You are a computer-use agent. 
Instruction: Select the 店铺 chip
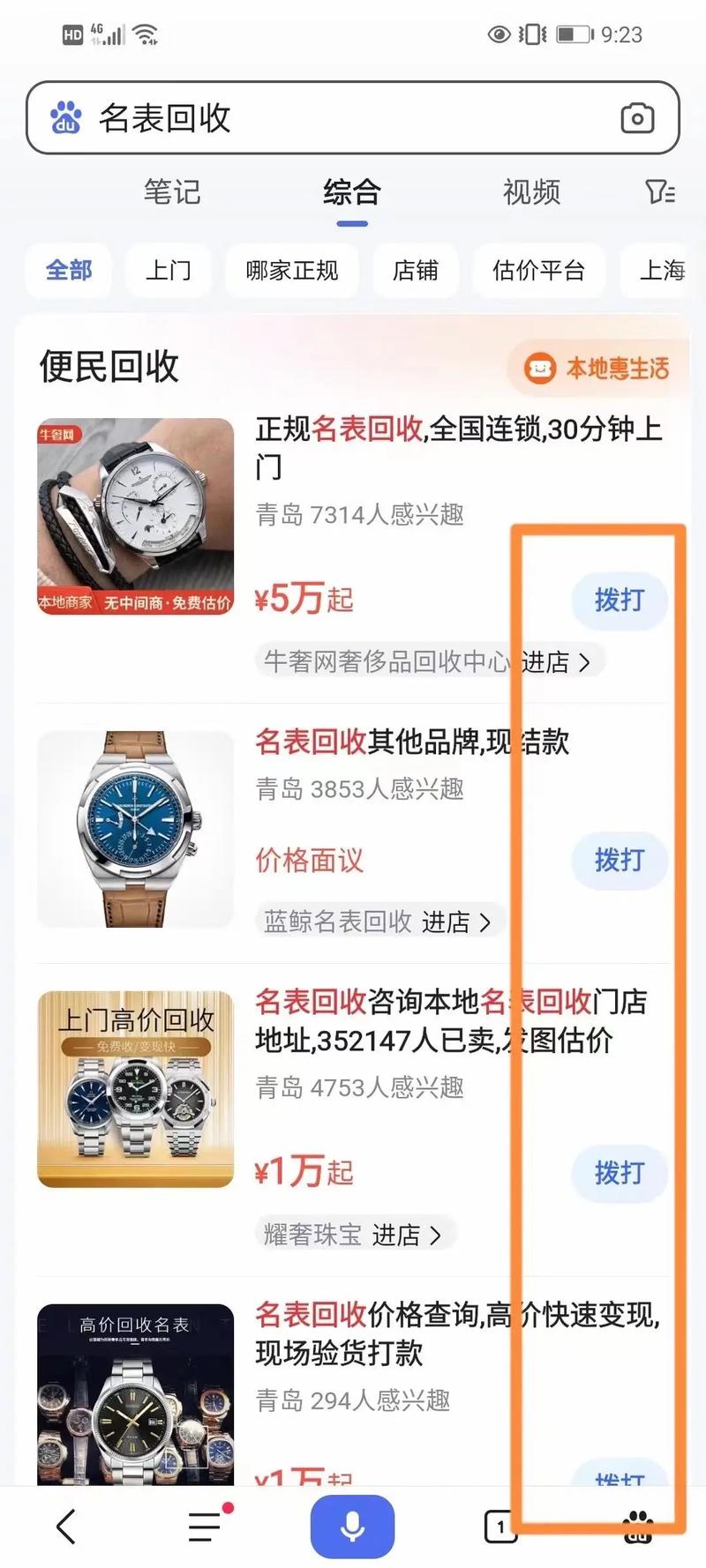tap(416, 271)
